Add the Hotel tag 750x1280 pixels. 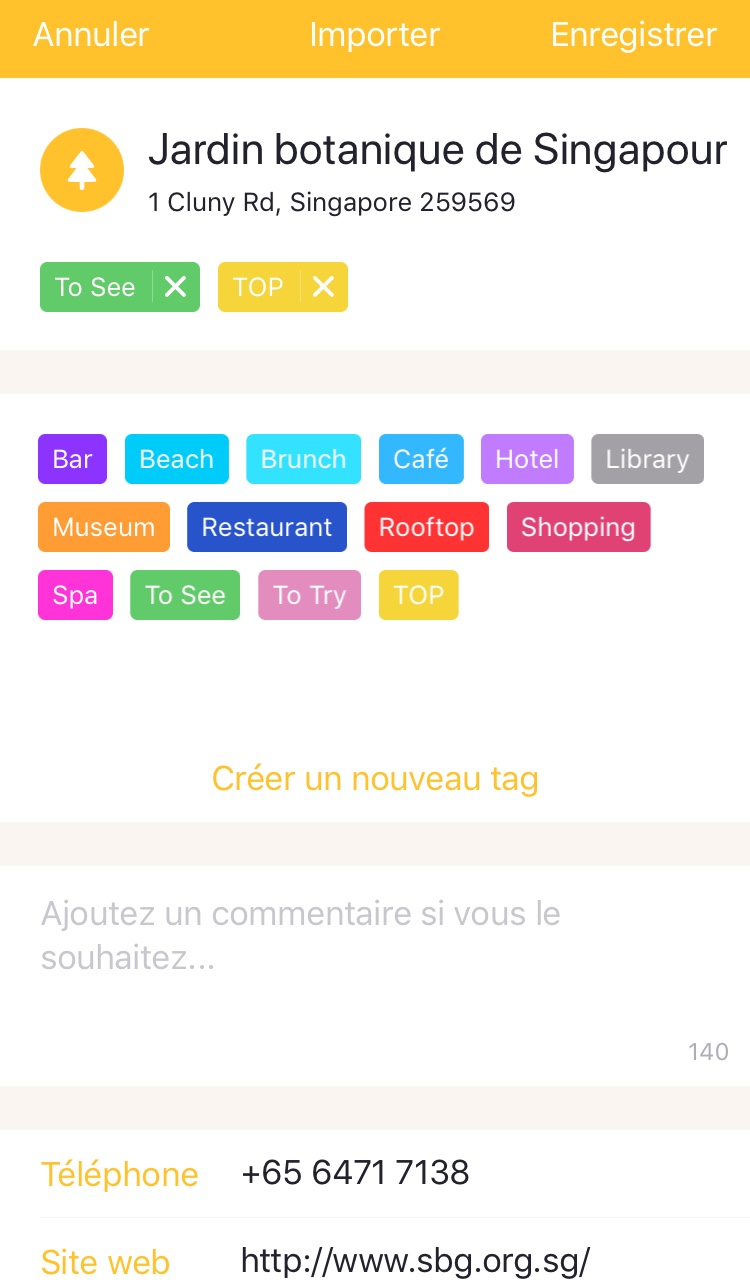click(x=527, y=459)
